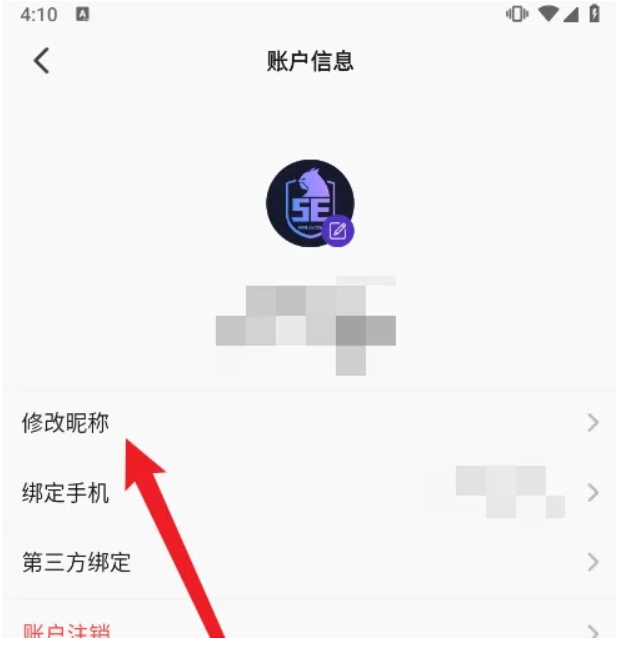Go back from account info page
Viewport: 625px width, 645px height.
pyautogui.click(x=41, y=61)
